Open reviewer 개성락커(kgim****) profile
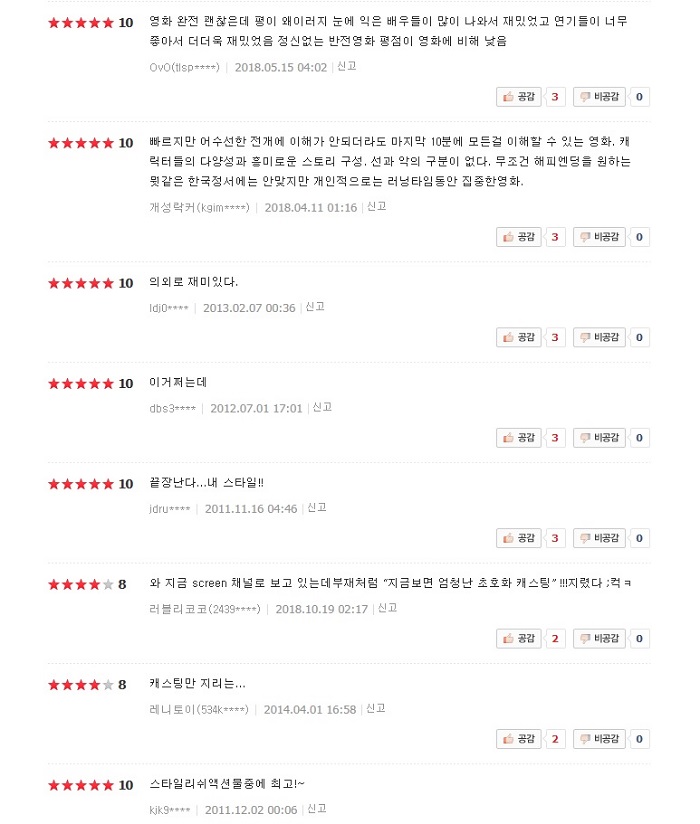This screenshot has width=700, height=824. point(199,208)
